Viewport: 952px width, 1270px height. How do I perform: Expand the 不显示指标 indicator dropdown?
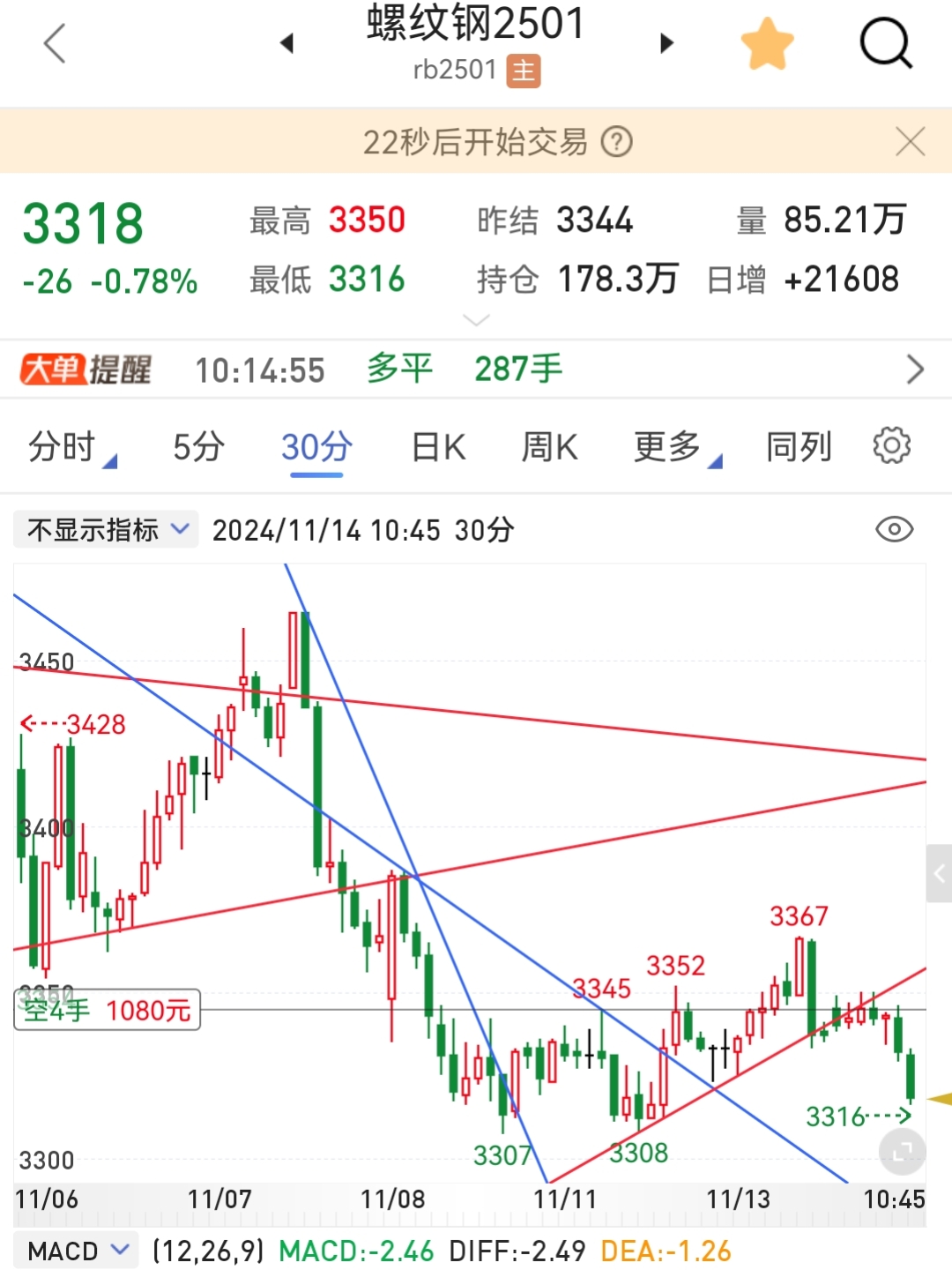[x=105, y=529]
